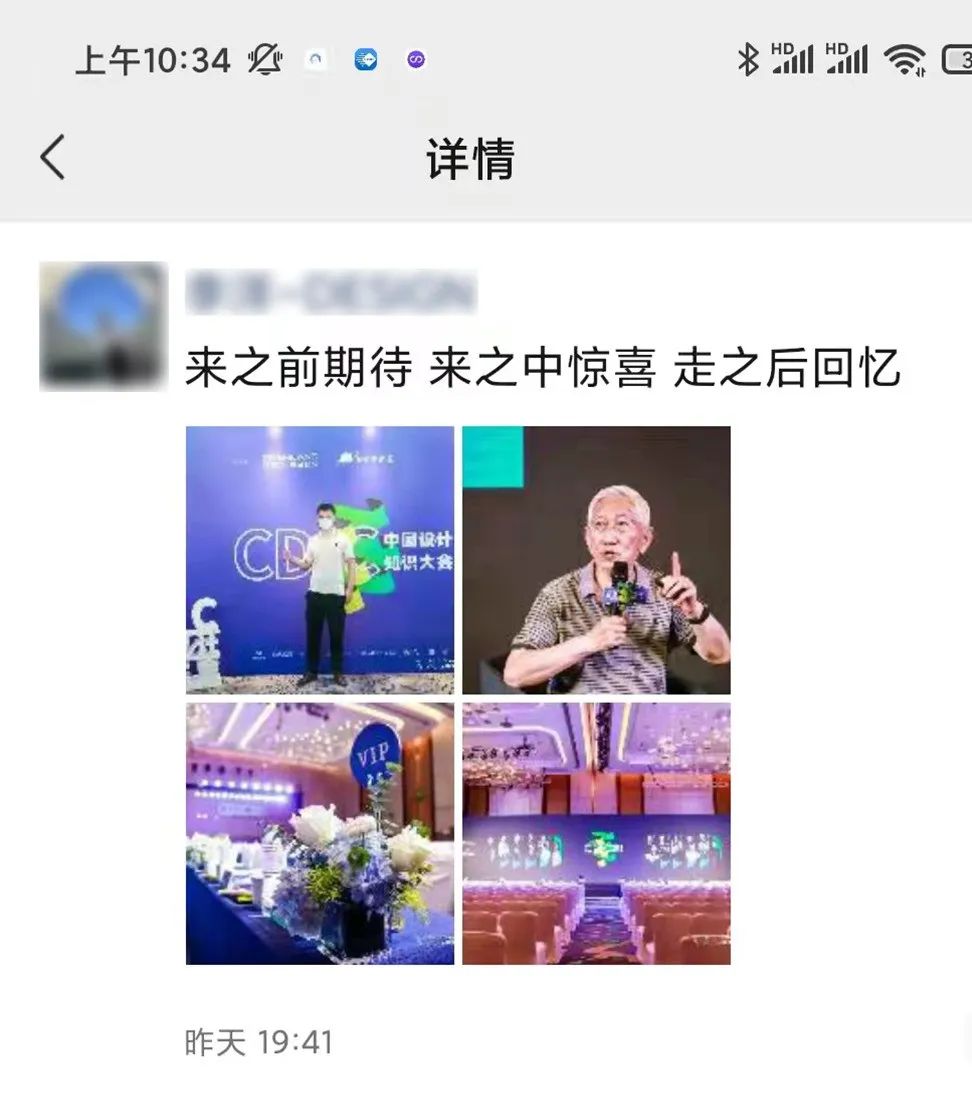
Task: Open the poster's blurred profile avatar
Action: (103, 326)
